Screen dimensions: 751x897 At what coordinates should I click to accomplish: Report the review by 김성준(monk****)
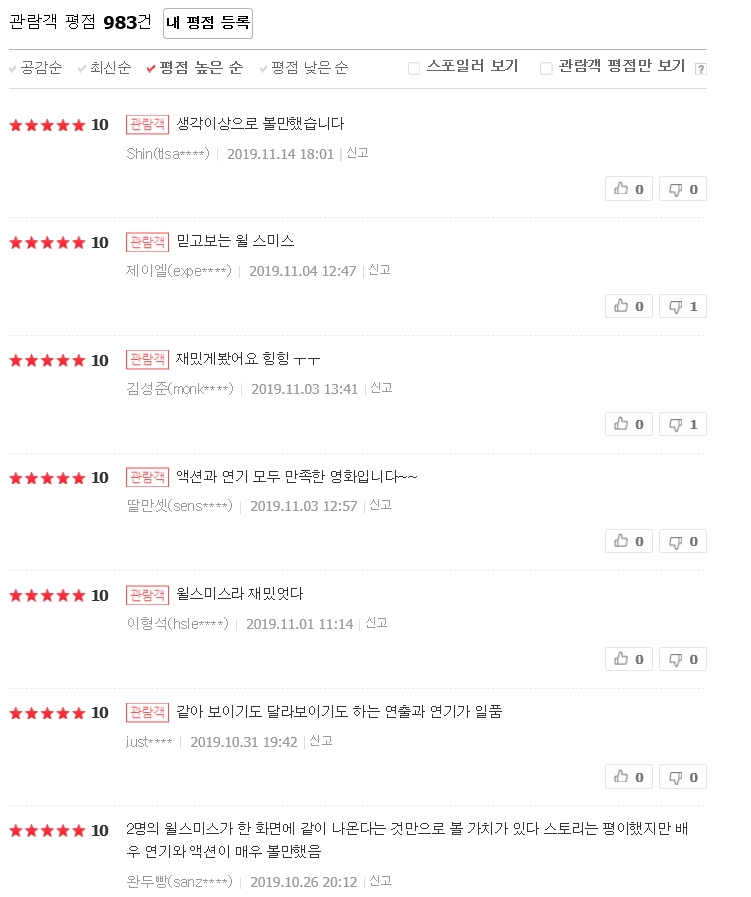click(381, 388)
